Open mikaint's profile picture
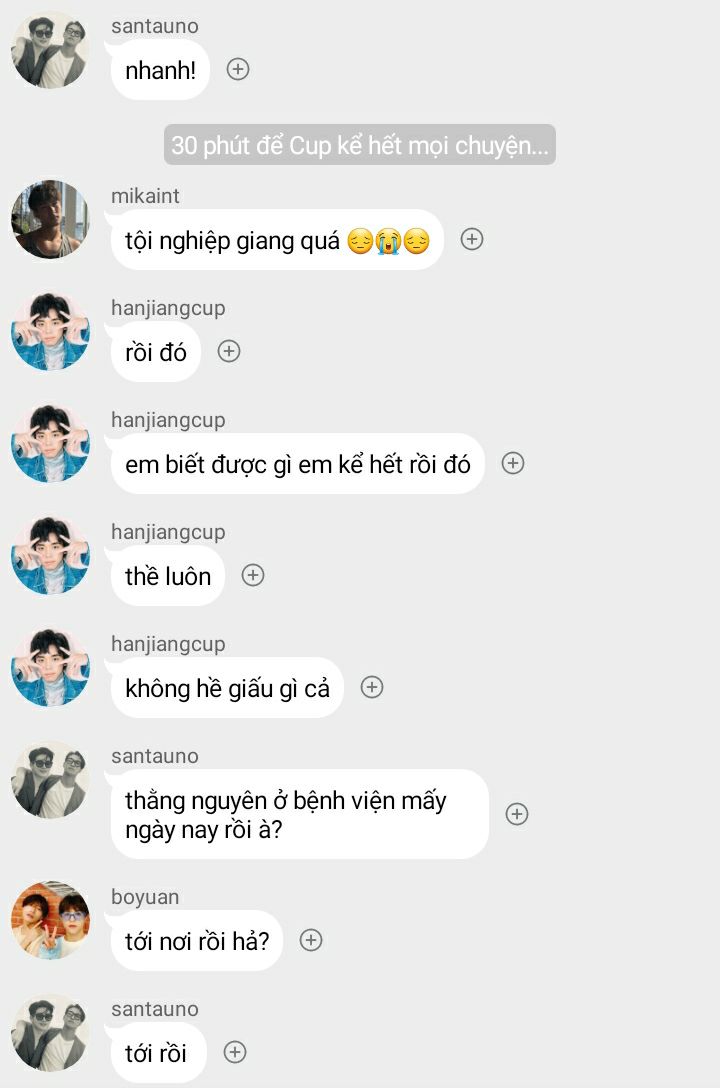 tap(50, 220)
